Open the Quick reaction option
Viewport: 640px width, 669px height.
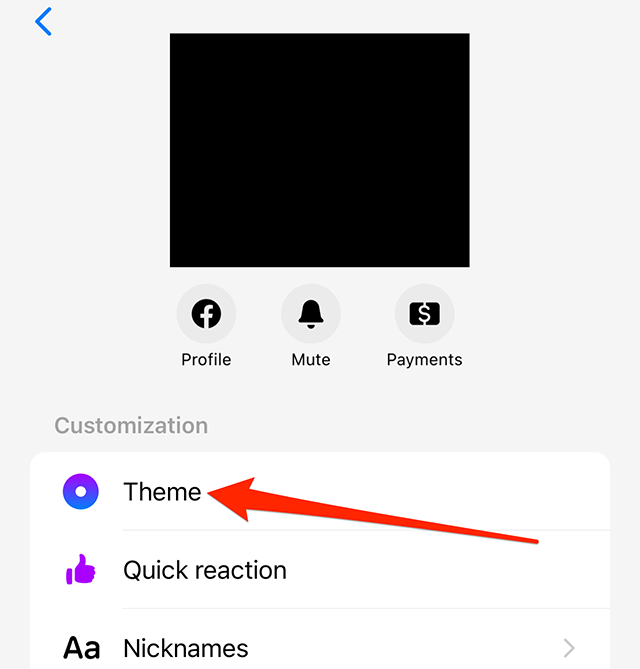pyautogui.click(x=204, y=570)
